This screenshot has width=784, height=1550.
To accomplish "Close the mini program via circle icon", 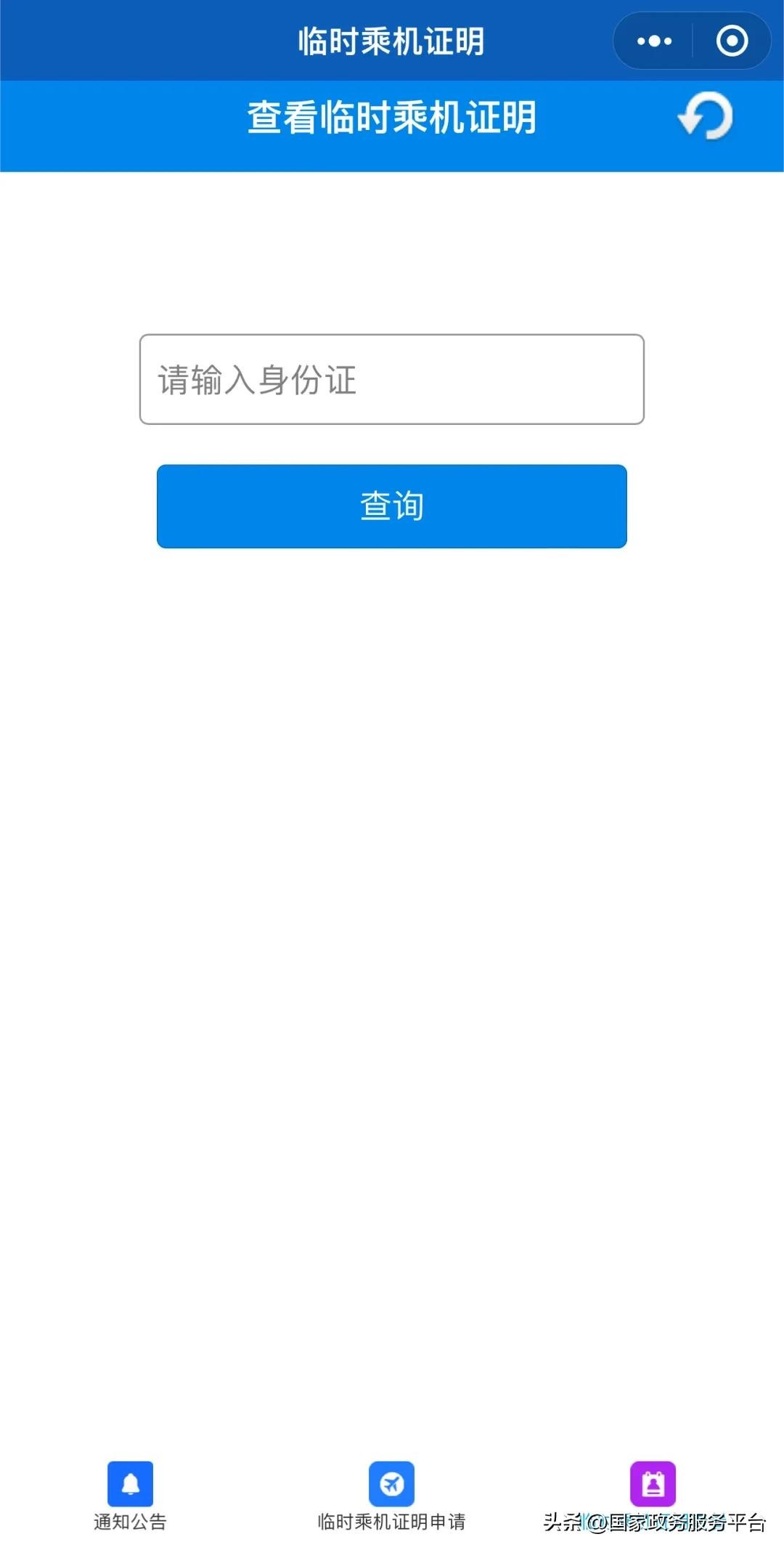I will pyautogui.click(x=732, y=41).
